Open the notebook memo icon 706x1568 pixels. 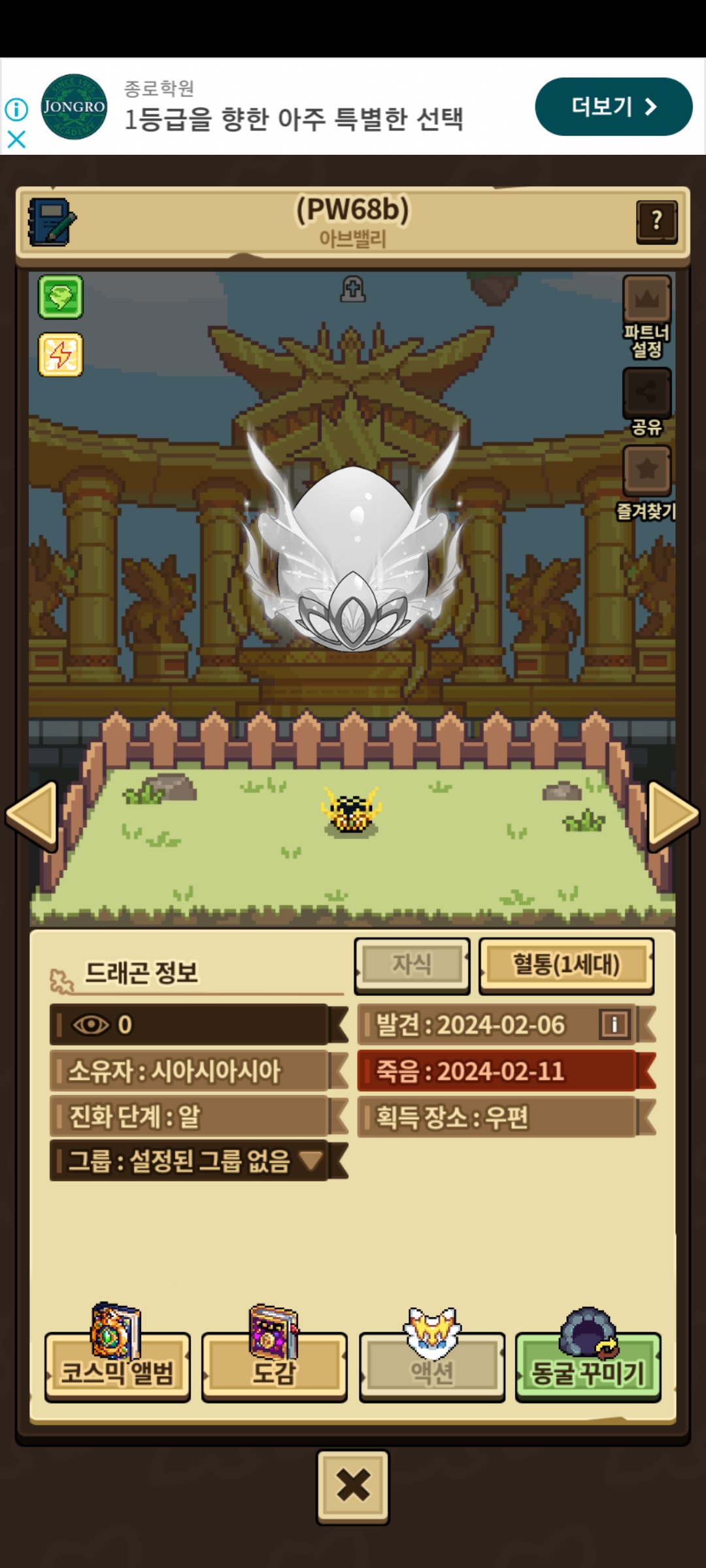(52, 221)
